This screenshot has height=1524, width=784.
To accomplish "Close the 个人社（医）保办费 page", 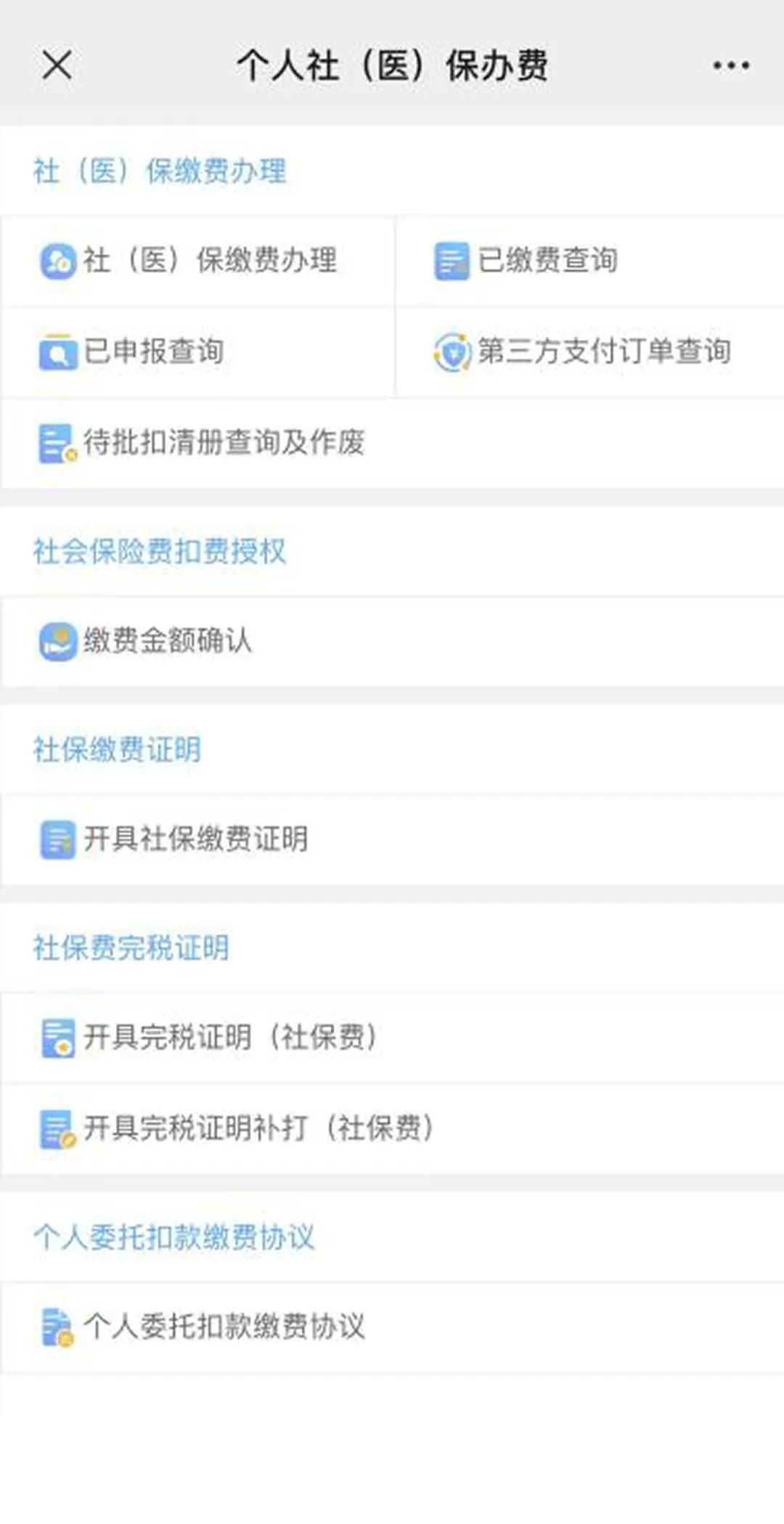I will [57, 65].
